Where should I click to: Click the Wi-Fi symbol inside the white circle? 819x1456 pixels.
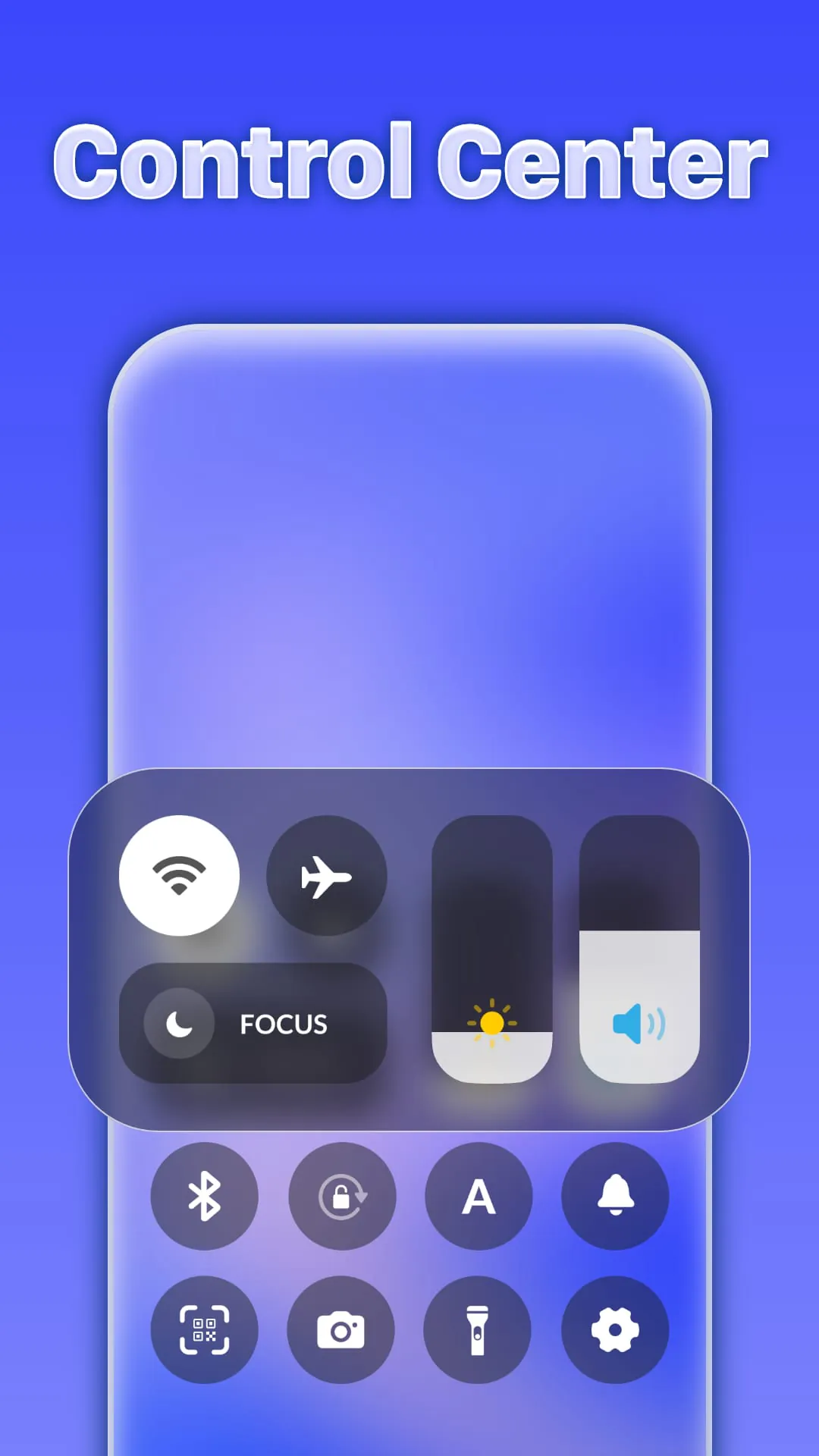point(179,876)
